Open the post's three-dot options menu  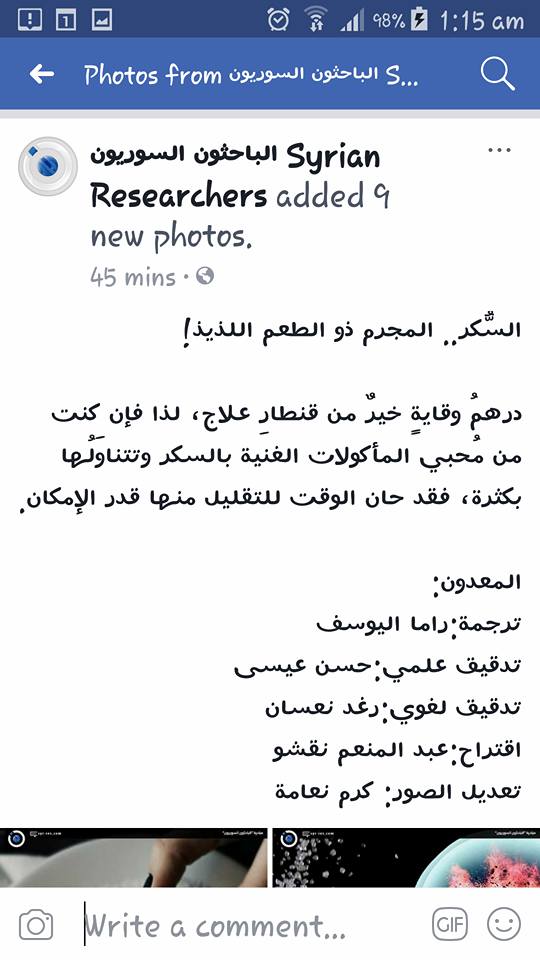(499, 151)
